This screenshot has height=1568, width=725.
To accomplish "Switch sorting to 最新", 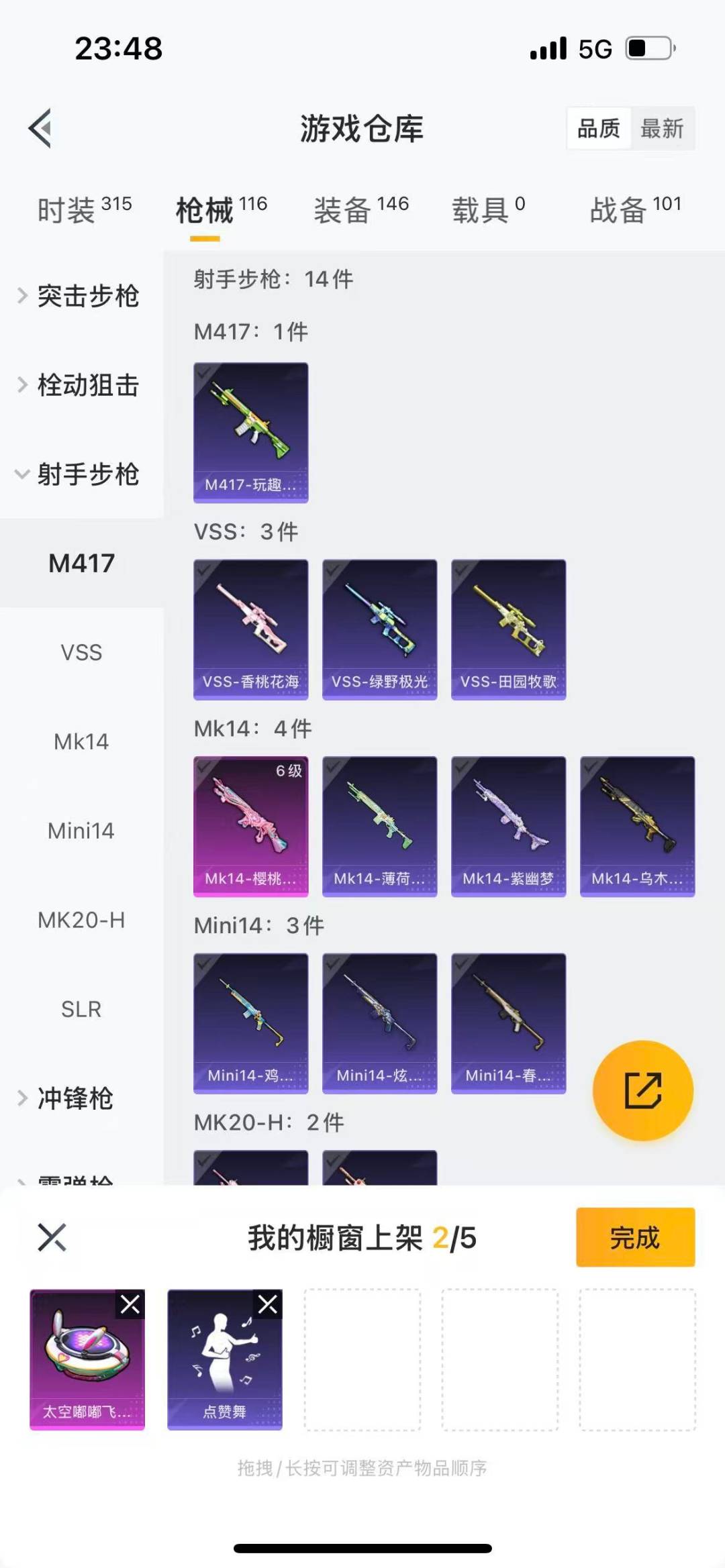I will pyautogui.click(x=661, y=129).
